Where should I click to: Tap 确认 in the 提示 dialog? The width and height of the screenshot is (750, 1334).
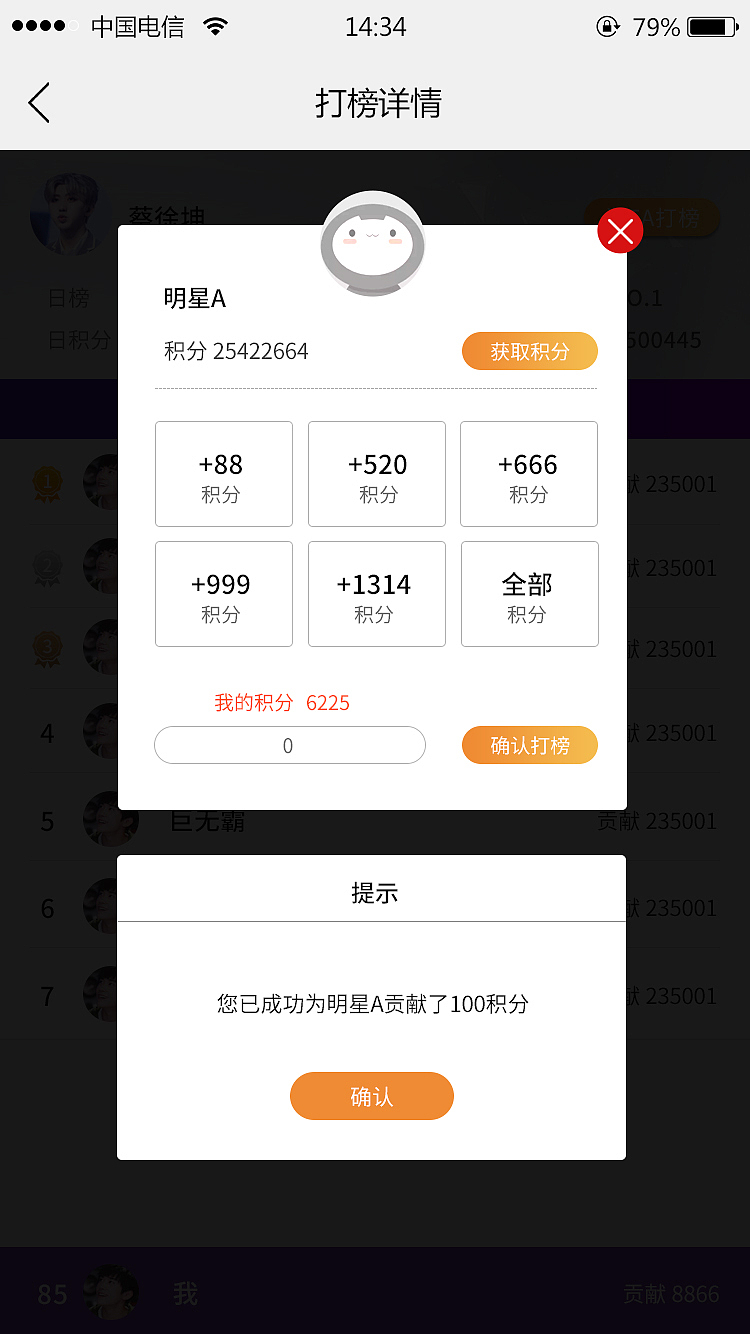pos(372,1096)
